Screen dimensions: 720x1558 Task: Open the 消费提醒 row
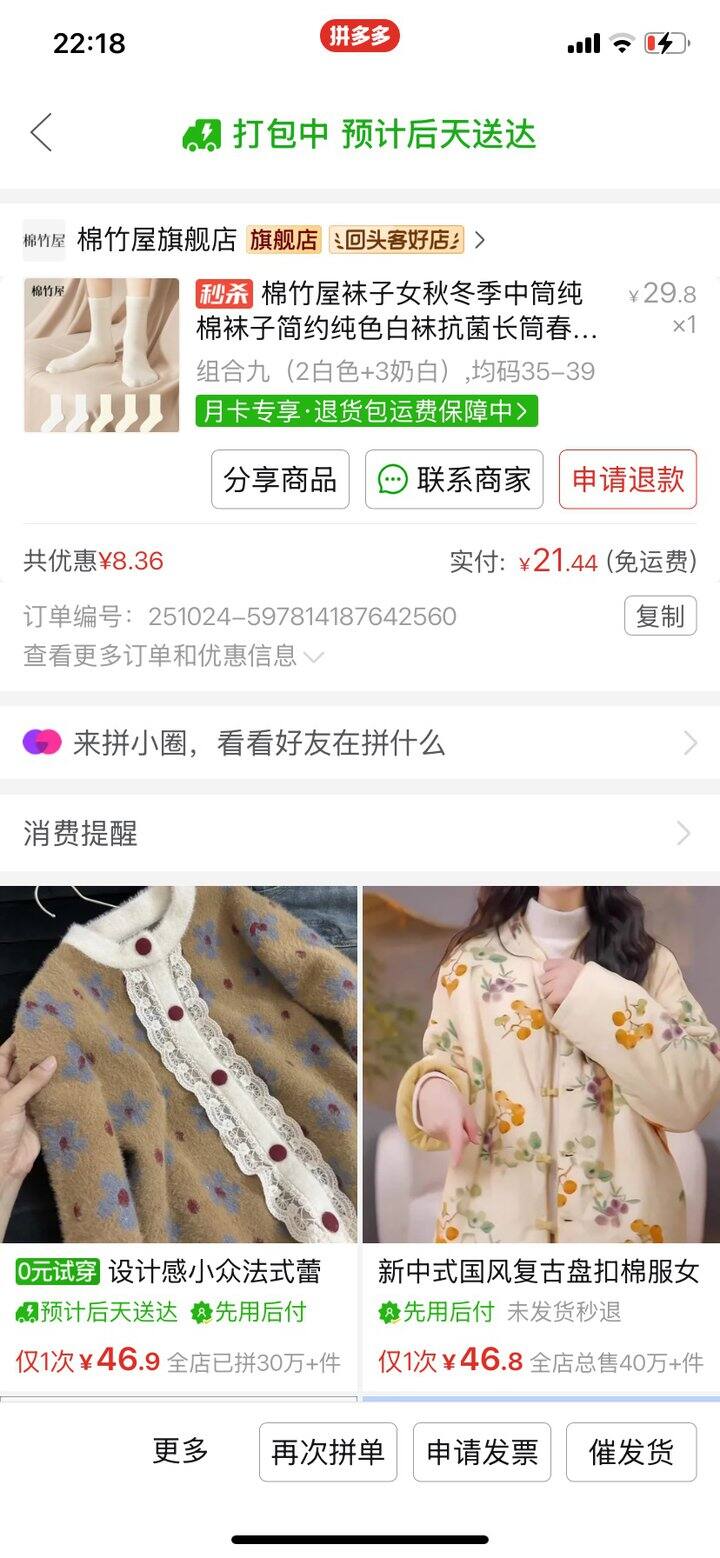360,833
